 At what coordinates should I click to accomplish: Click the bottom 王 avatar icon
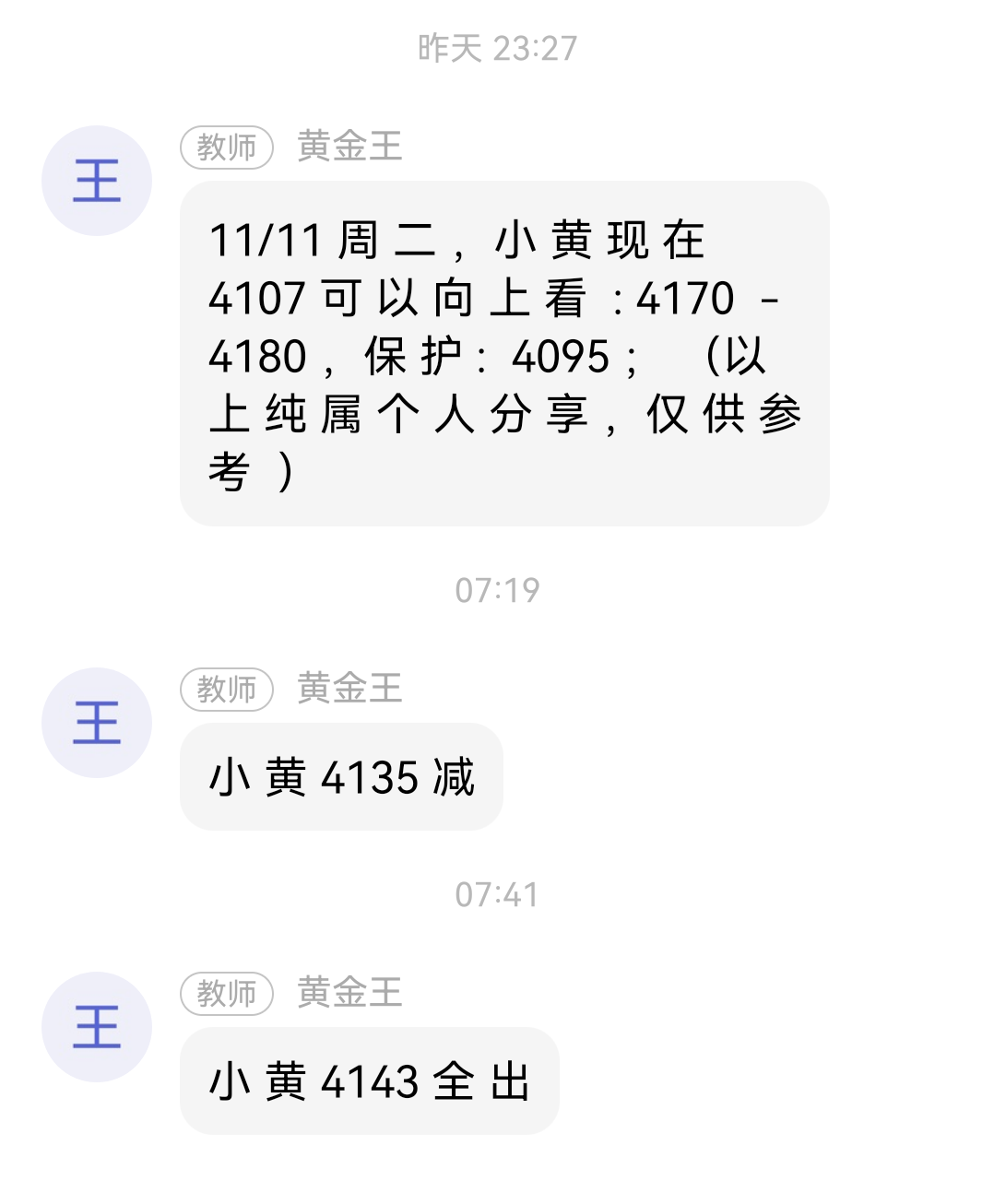pyautogui.click(x=96, y=1028)
